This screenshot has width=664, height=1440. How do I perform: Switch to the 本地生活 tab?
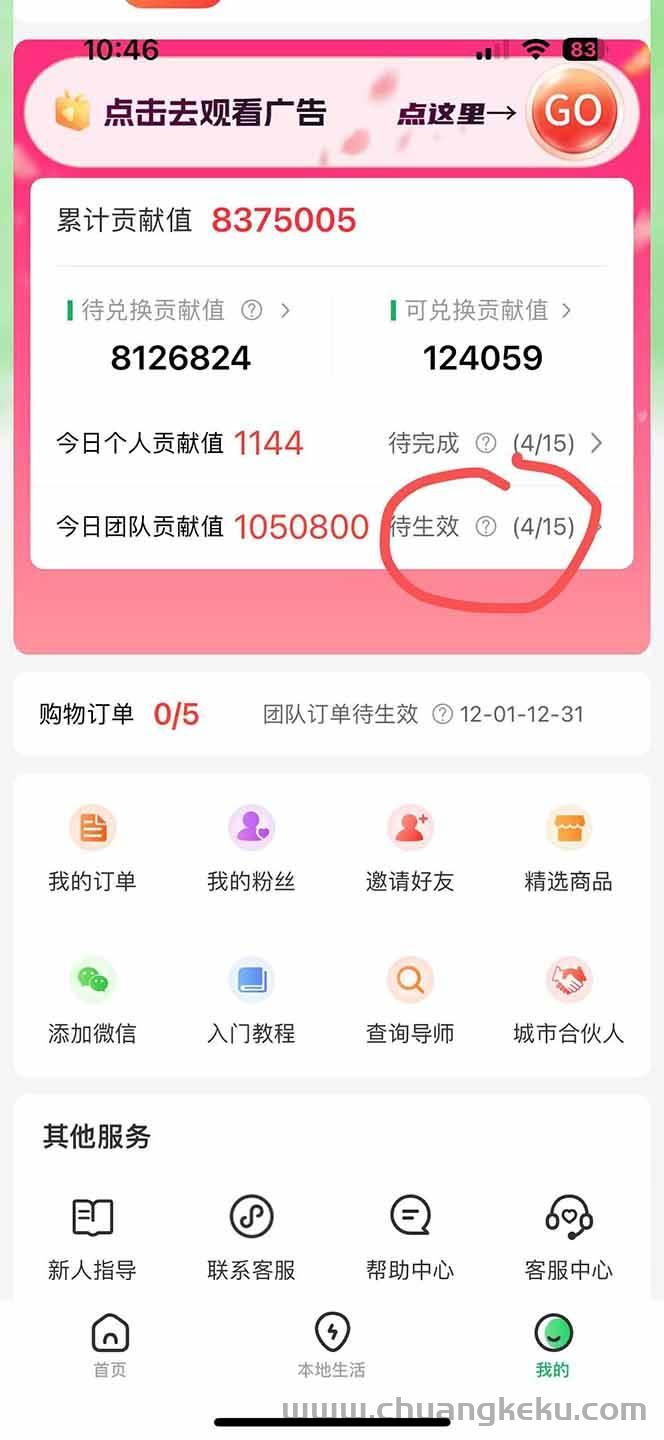click(x=331, y=1345)
